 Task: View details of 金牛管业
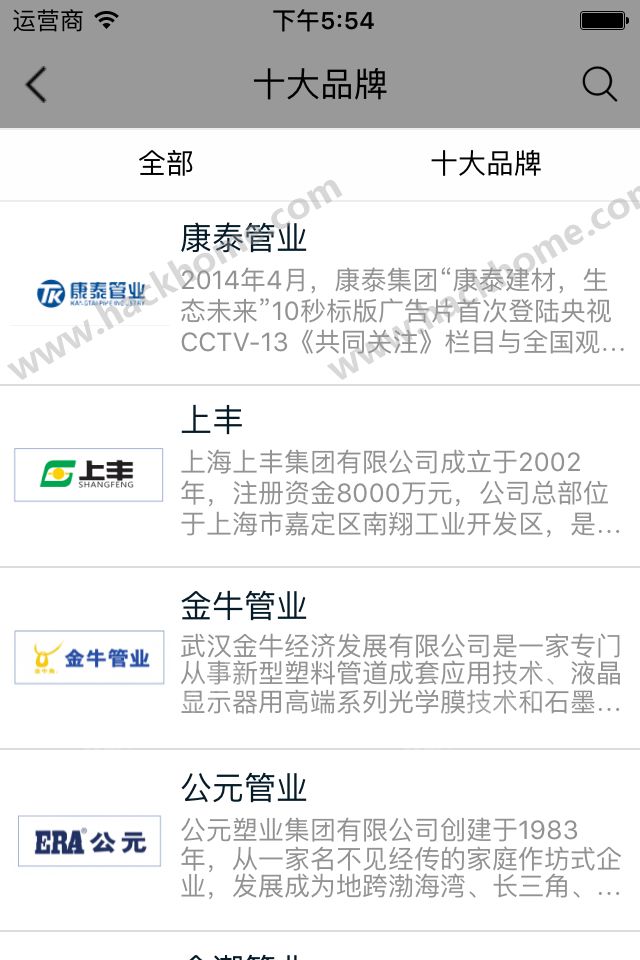(320, 658)
